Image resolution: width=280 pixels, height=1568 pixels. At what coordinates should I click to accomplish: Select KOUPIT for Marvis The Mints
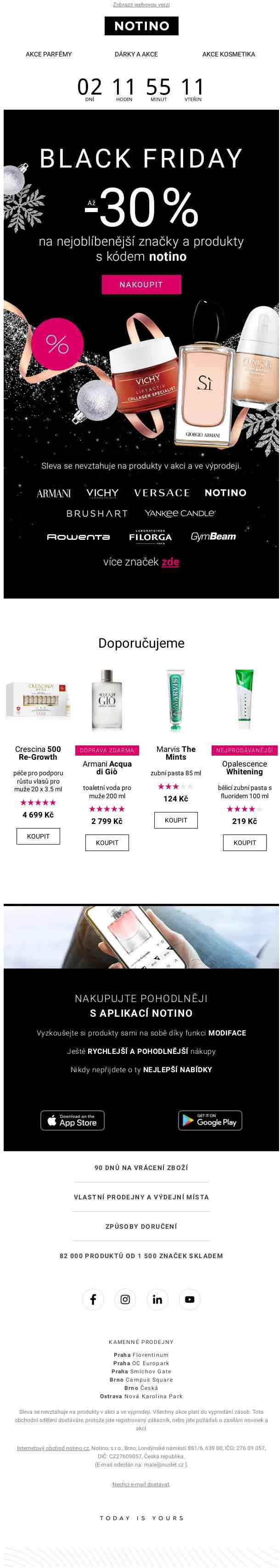tap(176, 820)
